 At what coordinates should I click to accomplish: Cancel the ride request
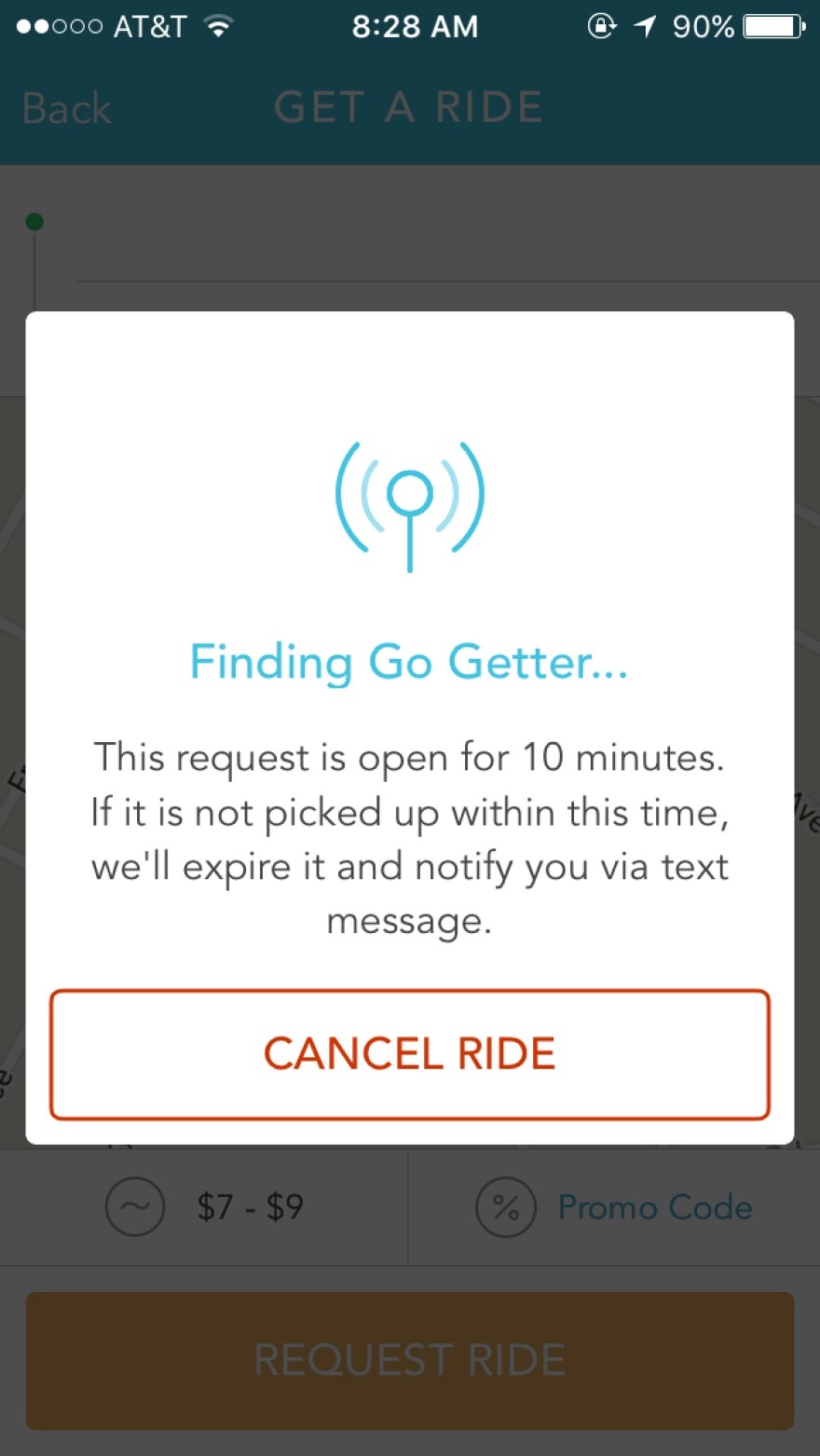(410, 1054)
